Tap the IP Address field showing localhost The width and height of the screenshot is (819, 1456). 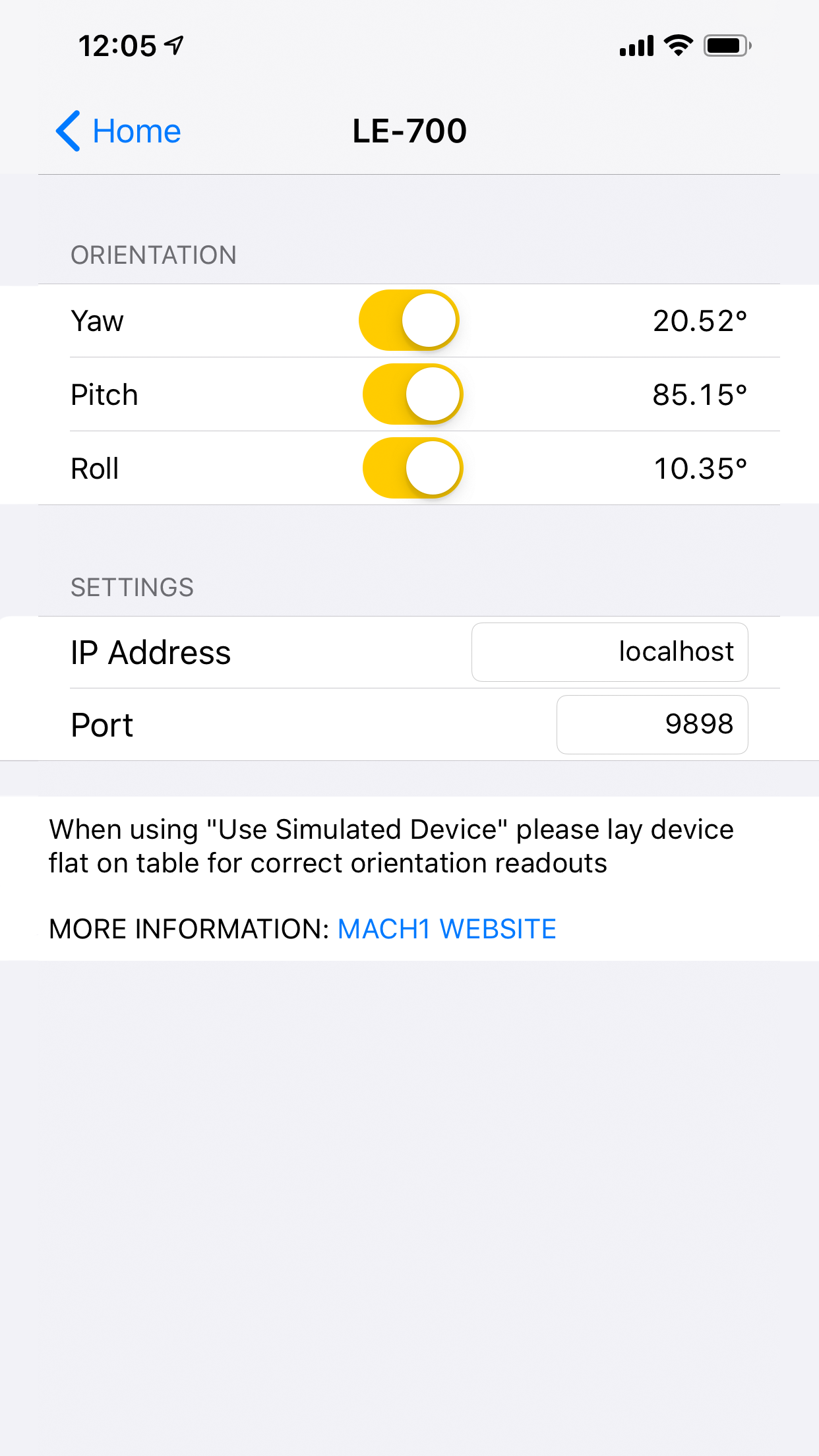[x=609, y=652]
